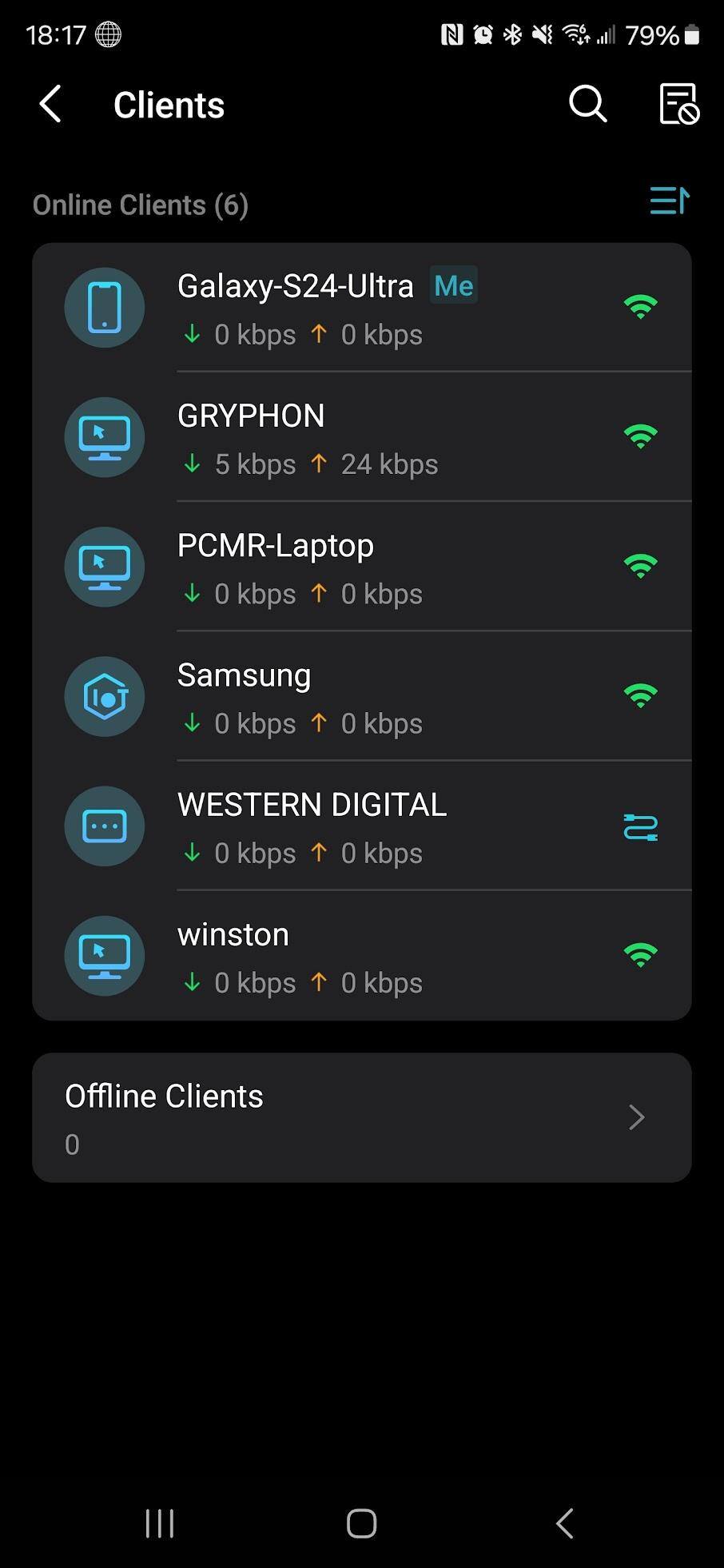Screen dimensions: 724x1568
Task: Open the recent apps overview
Action: point(160,1523)
